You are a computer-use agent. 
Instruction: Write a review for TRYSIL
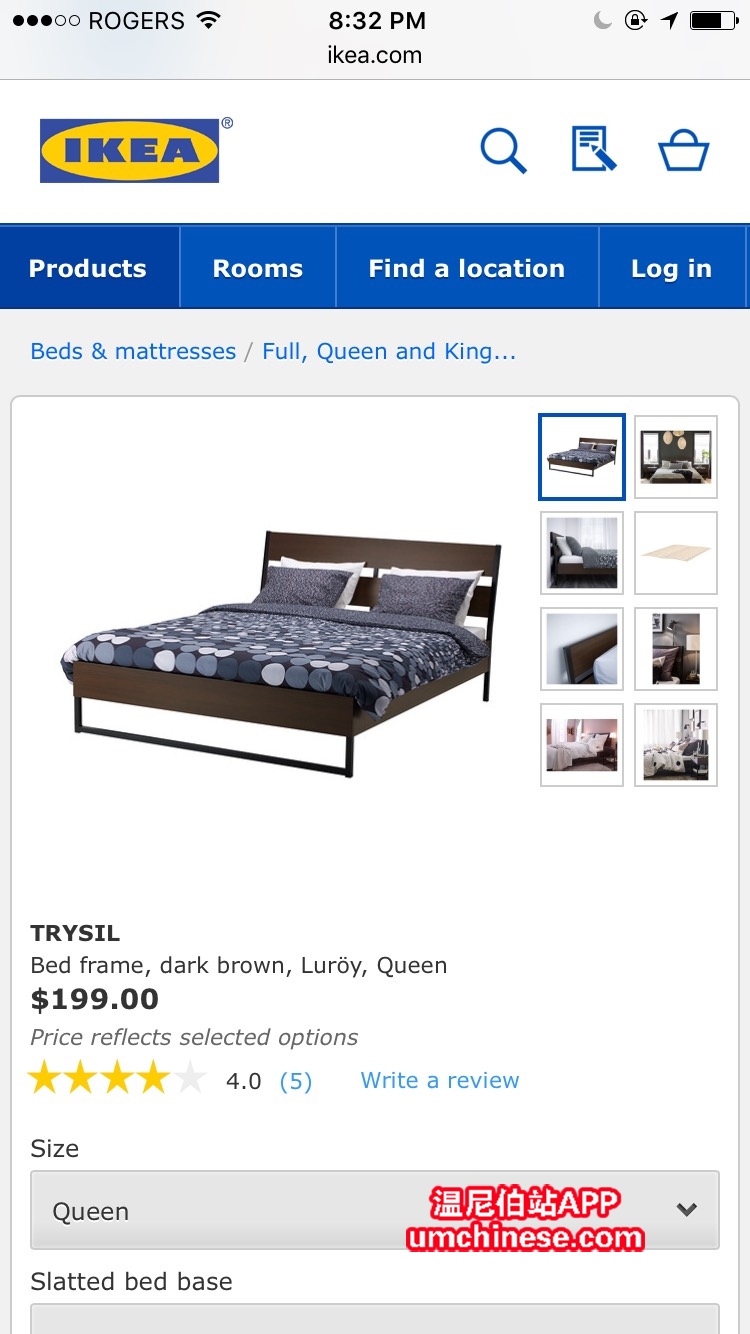(440, 1080)
